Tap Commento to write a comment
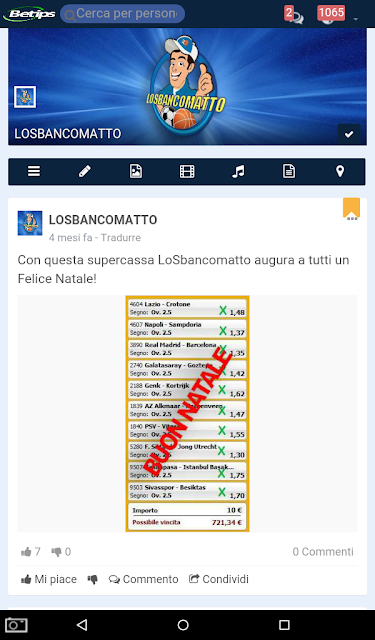Viewport: 375px width, 640px height. pyautogui.click(x=144, y=579)
